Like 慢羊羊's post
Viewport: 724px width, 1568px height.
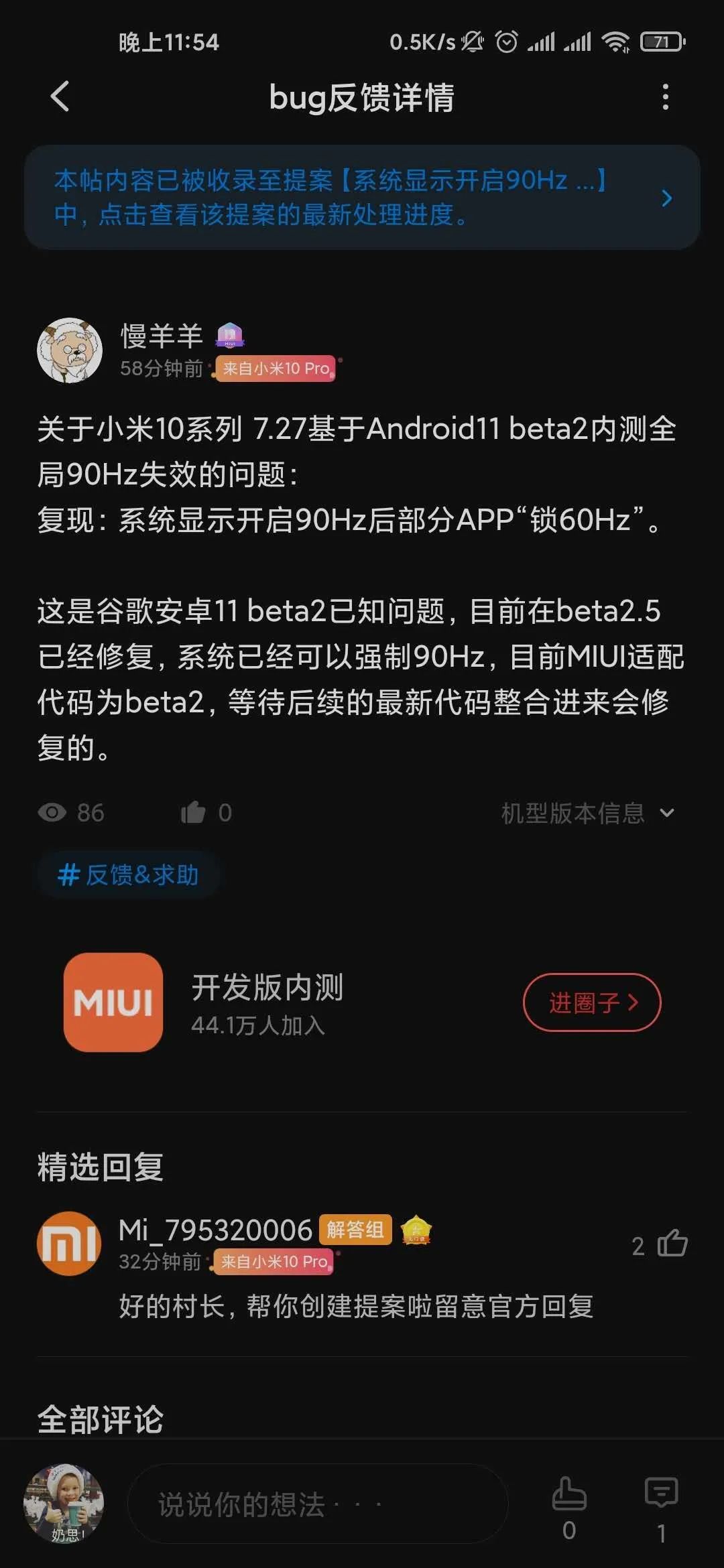tap(194, 812)
